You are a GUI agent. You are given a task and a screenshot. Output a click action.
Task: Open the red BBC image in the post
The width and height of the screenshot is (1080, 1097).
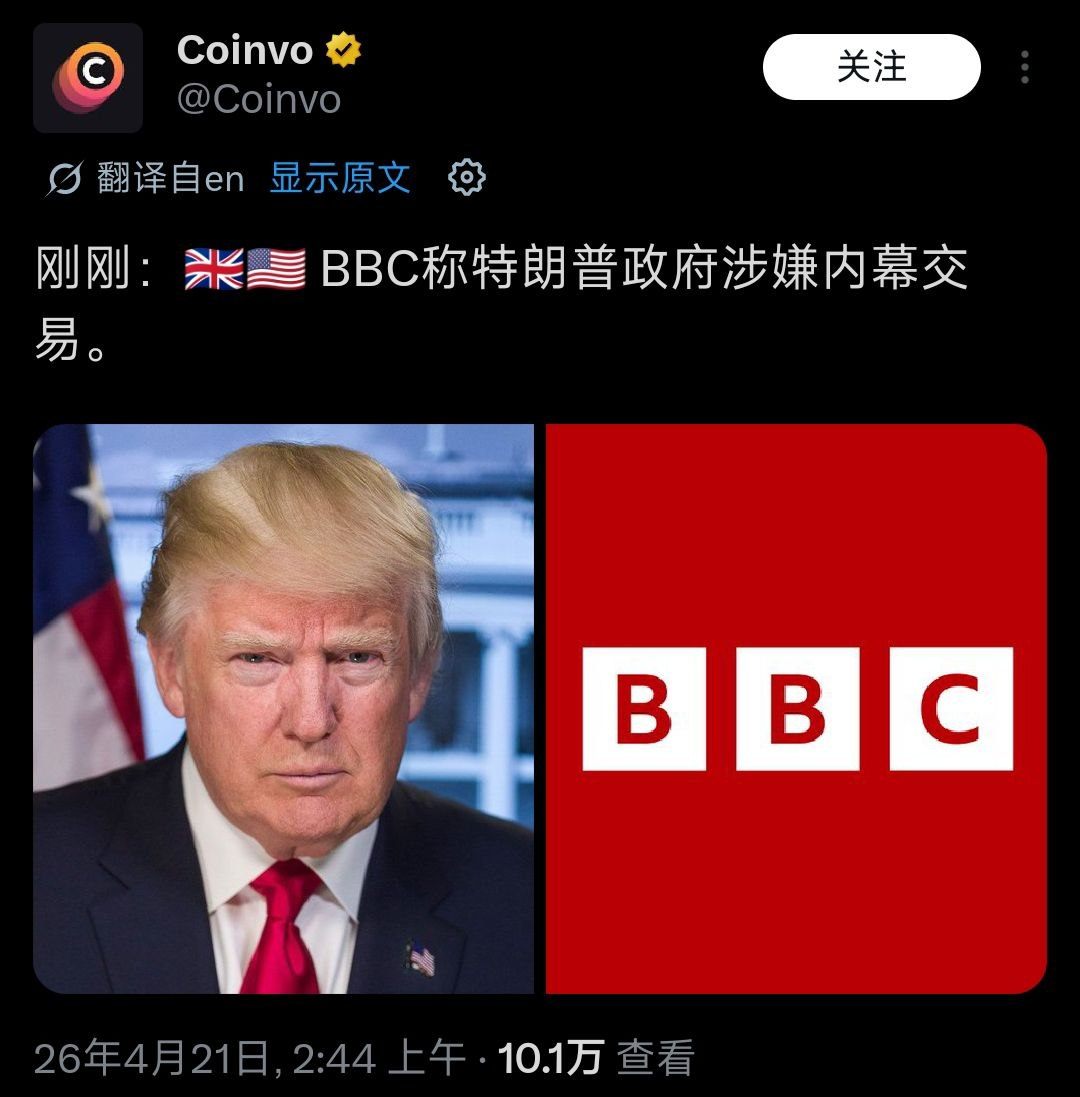[x=797, y=708]
